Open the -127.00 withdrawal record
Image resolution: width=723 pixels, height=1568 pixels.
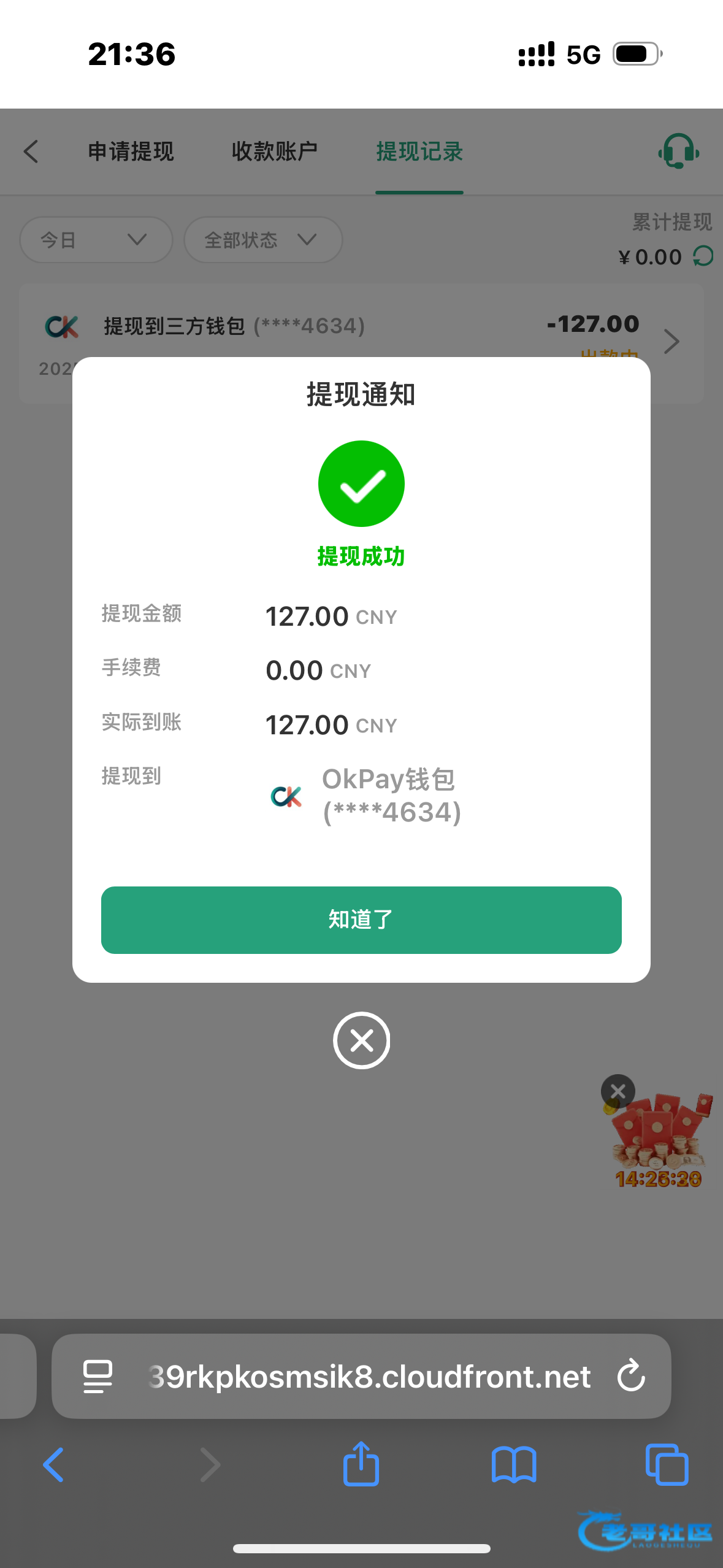coord(671,341)
